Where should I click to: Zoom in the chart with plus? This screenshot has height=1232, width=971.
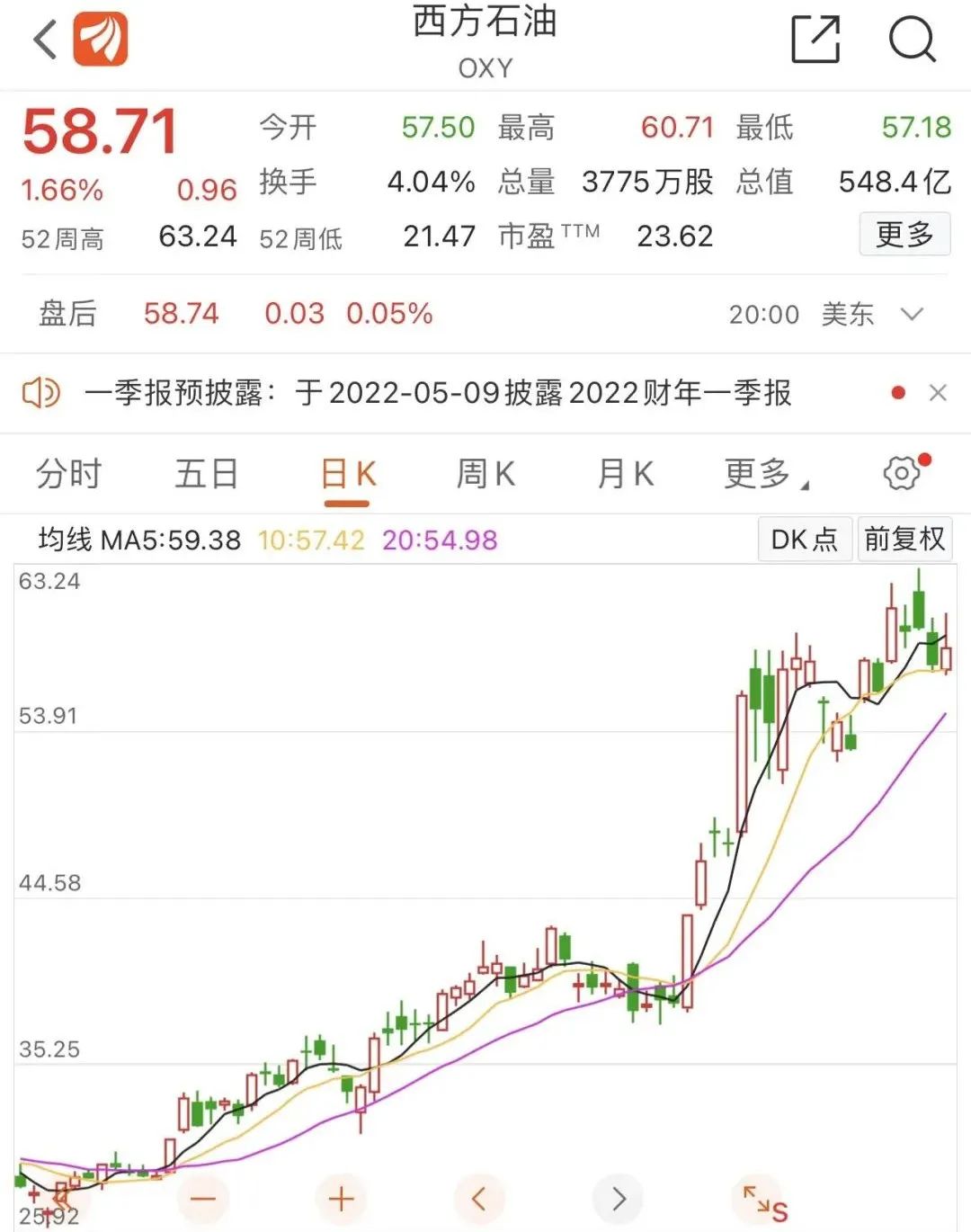[x=342, y=1199]
